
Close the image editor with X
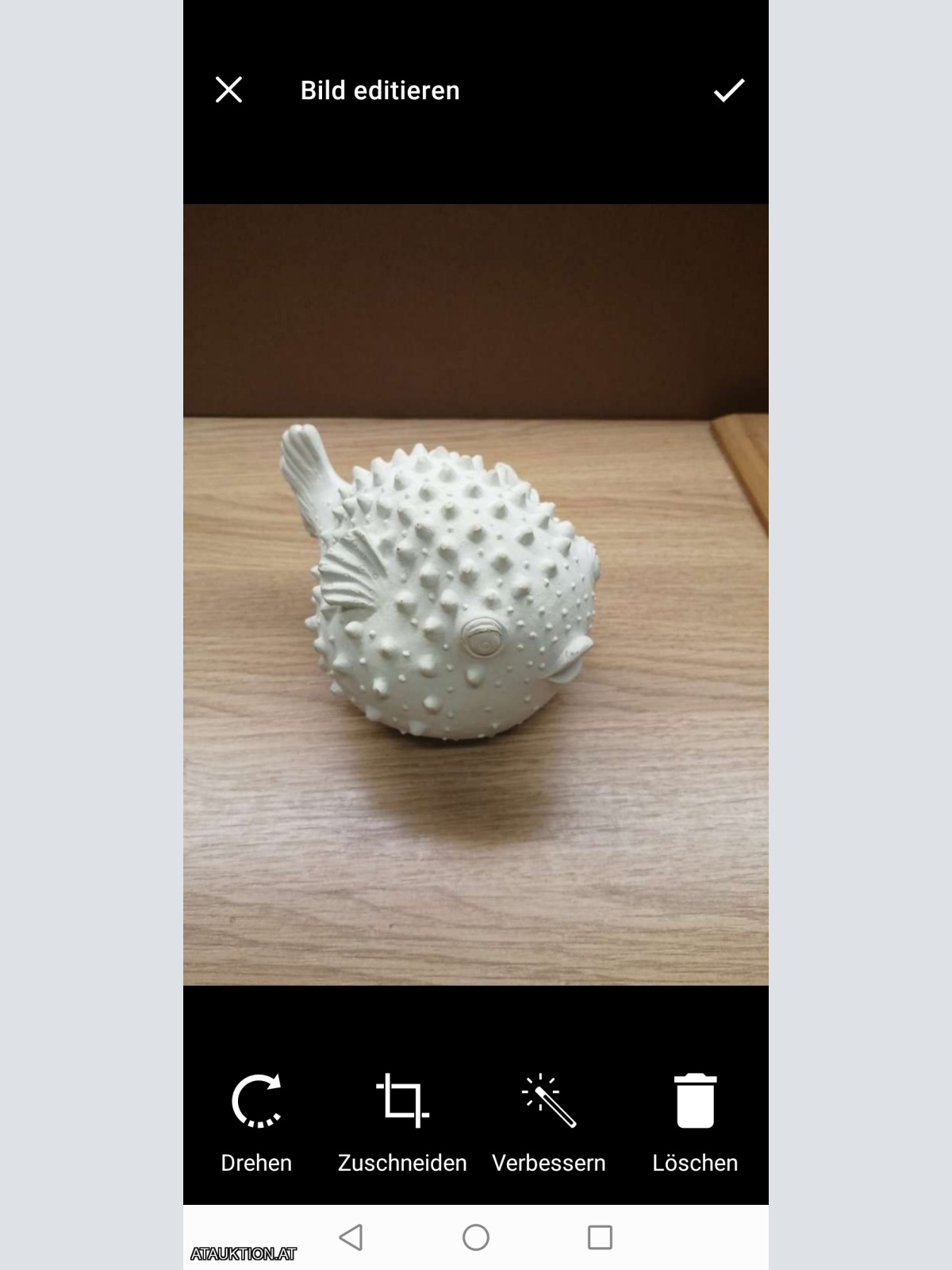pos(228,90)
